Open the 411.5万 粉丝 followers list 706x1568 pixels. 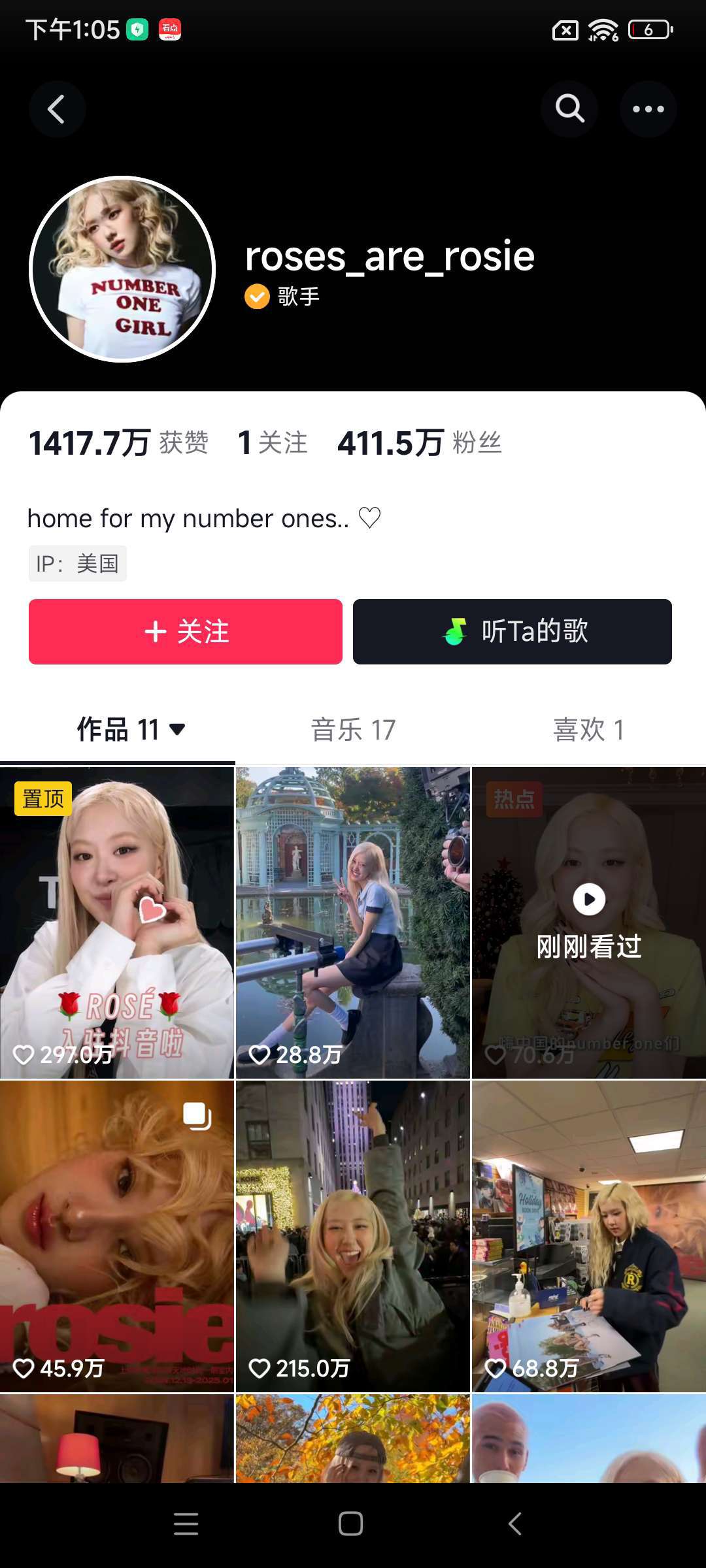[419, 443]
